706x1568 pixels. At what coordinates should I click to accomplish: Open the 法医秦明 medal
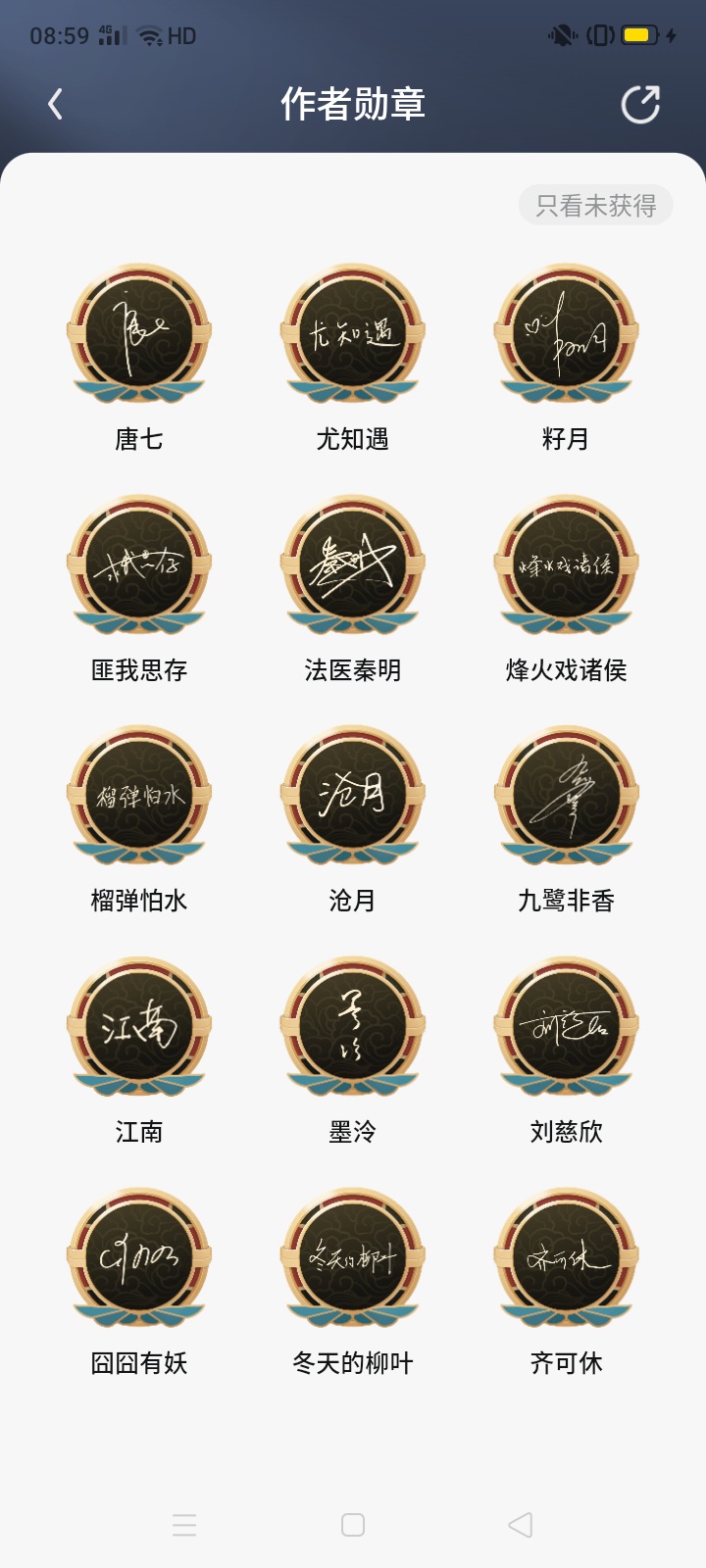click(353, 564)
